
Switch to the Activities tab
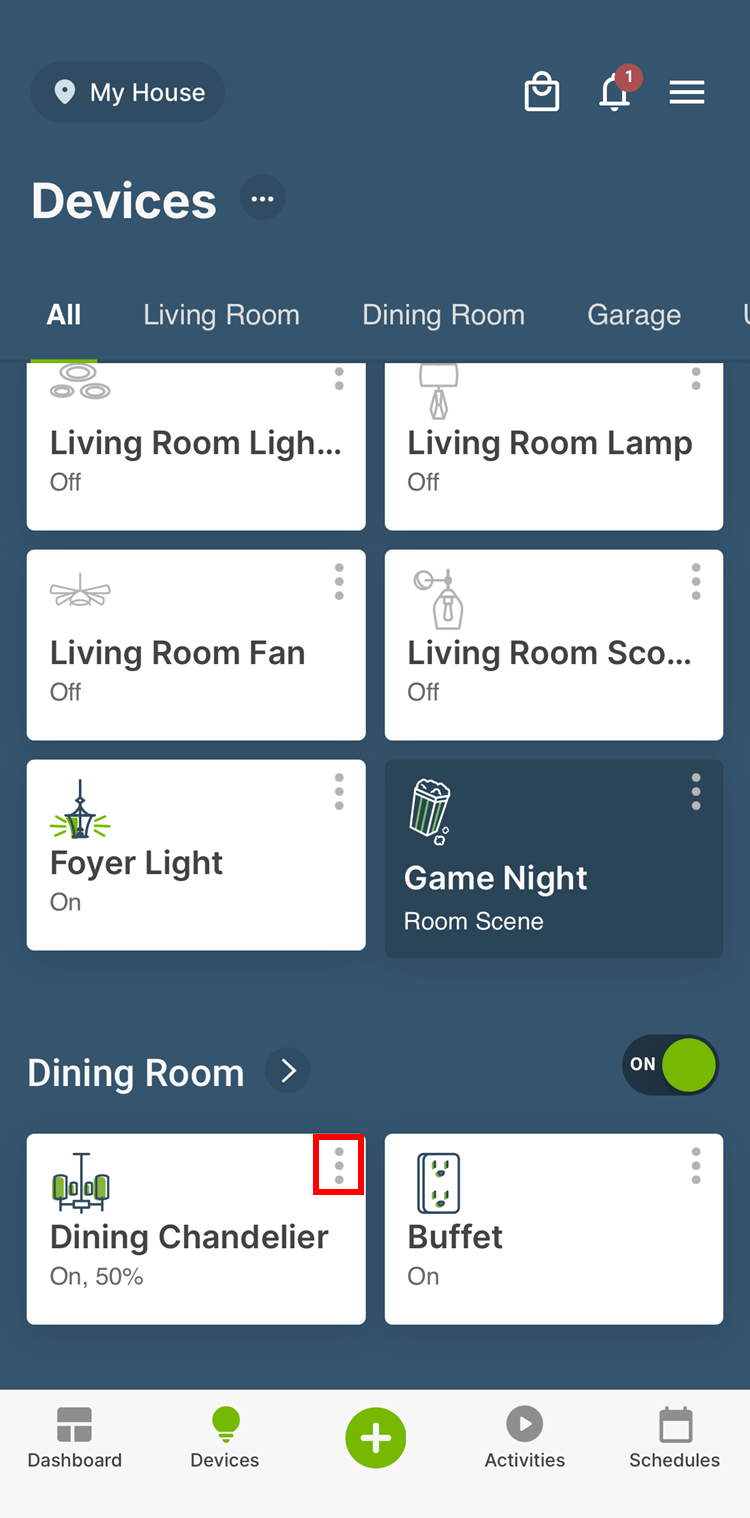(x=525, y=1439)
